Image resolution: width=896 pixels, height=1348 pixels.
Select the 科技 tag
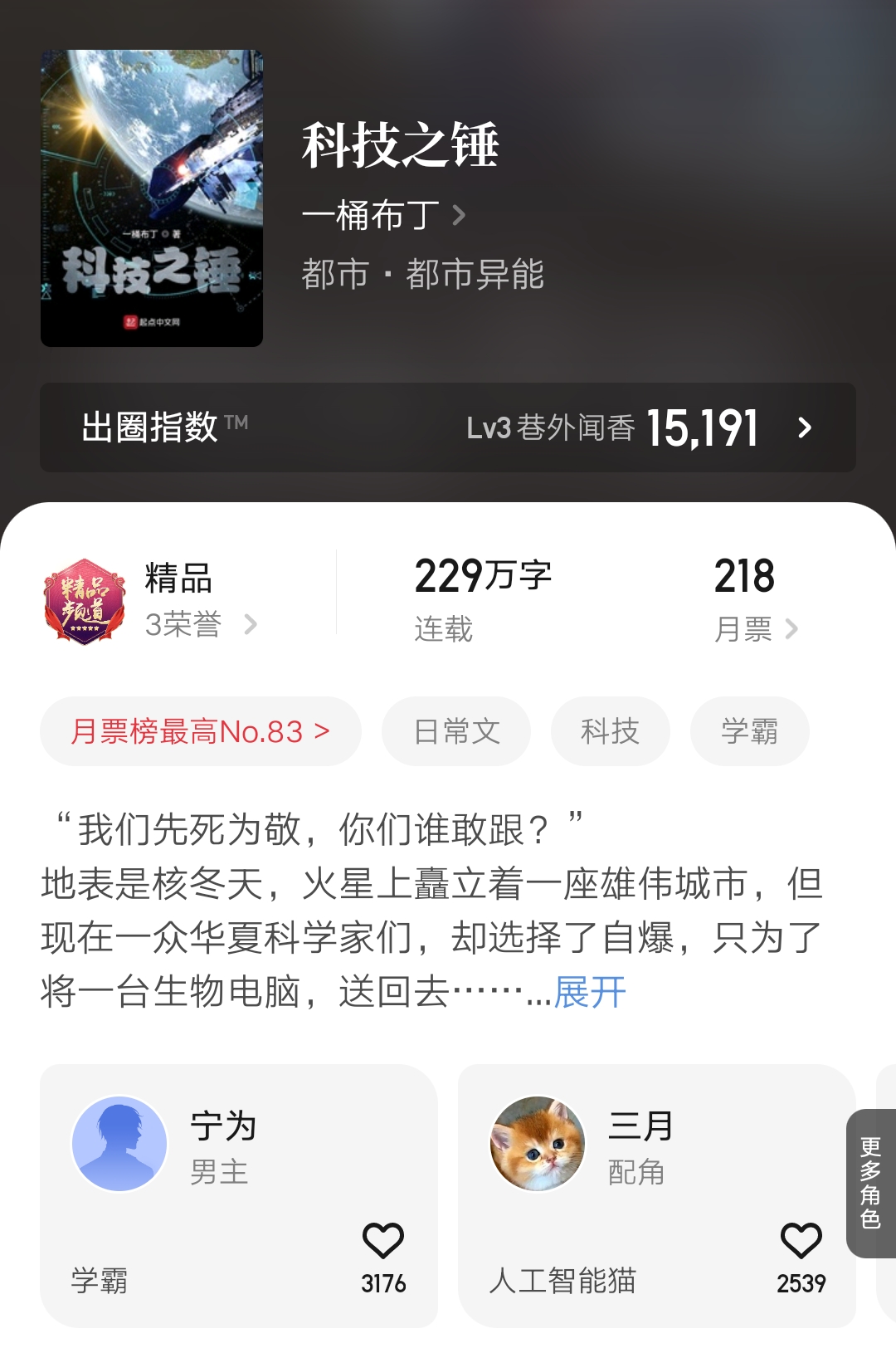pyautogui.click(x=611, y=730)
